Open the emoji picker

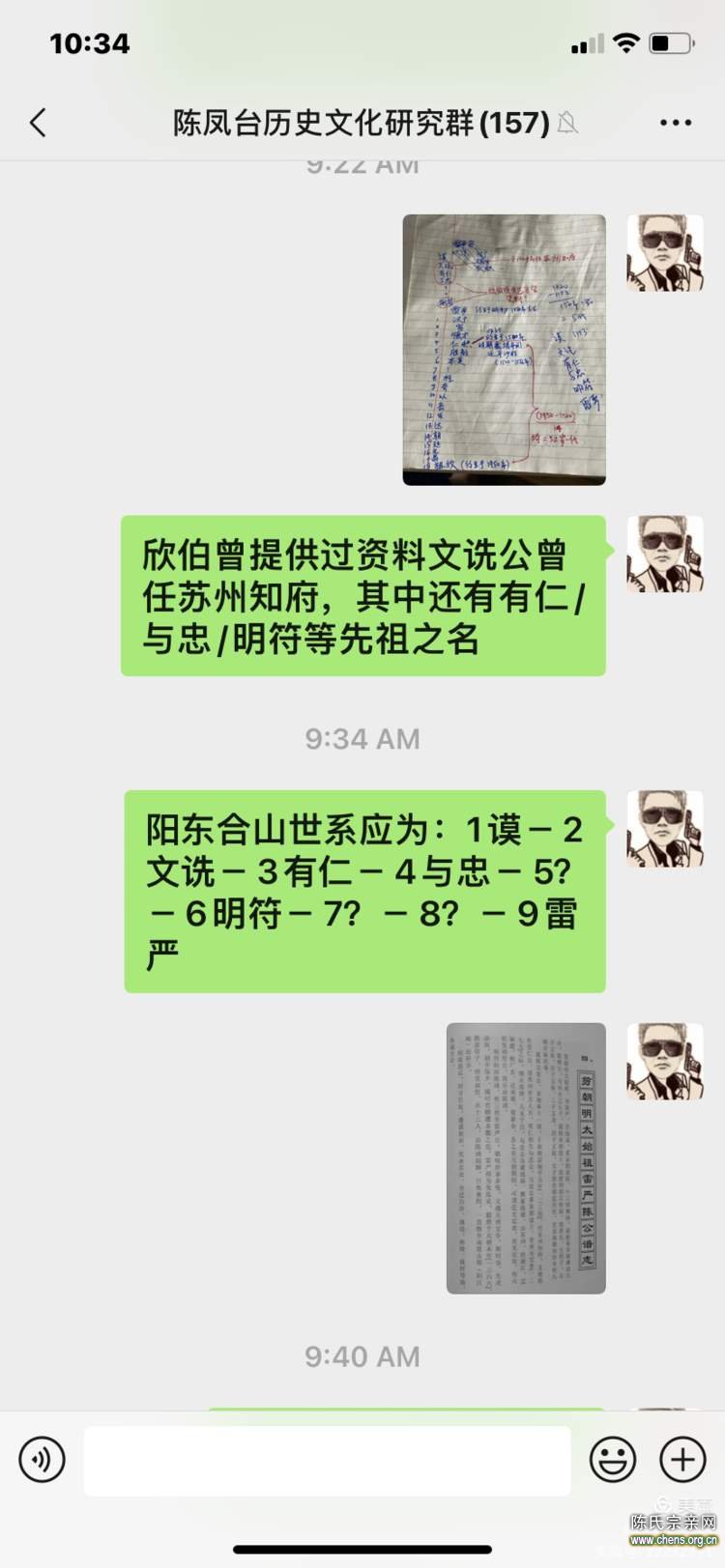tap(613, 1459)
